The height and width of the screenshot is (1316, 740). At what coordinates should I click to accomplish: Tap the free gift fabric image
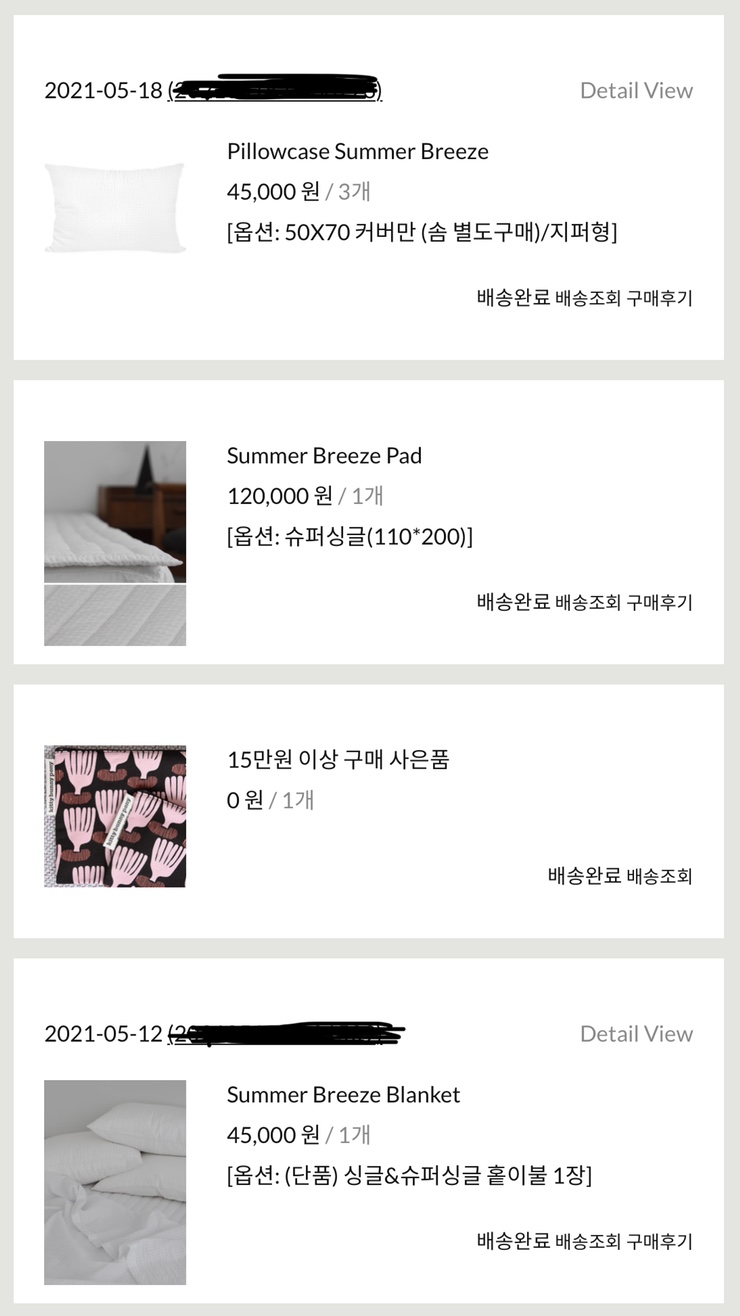114,815
